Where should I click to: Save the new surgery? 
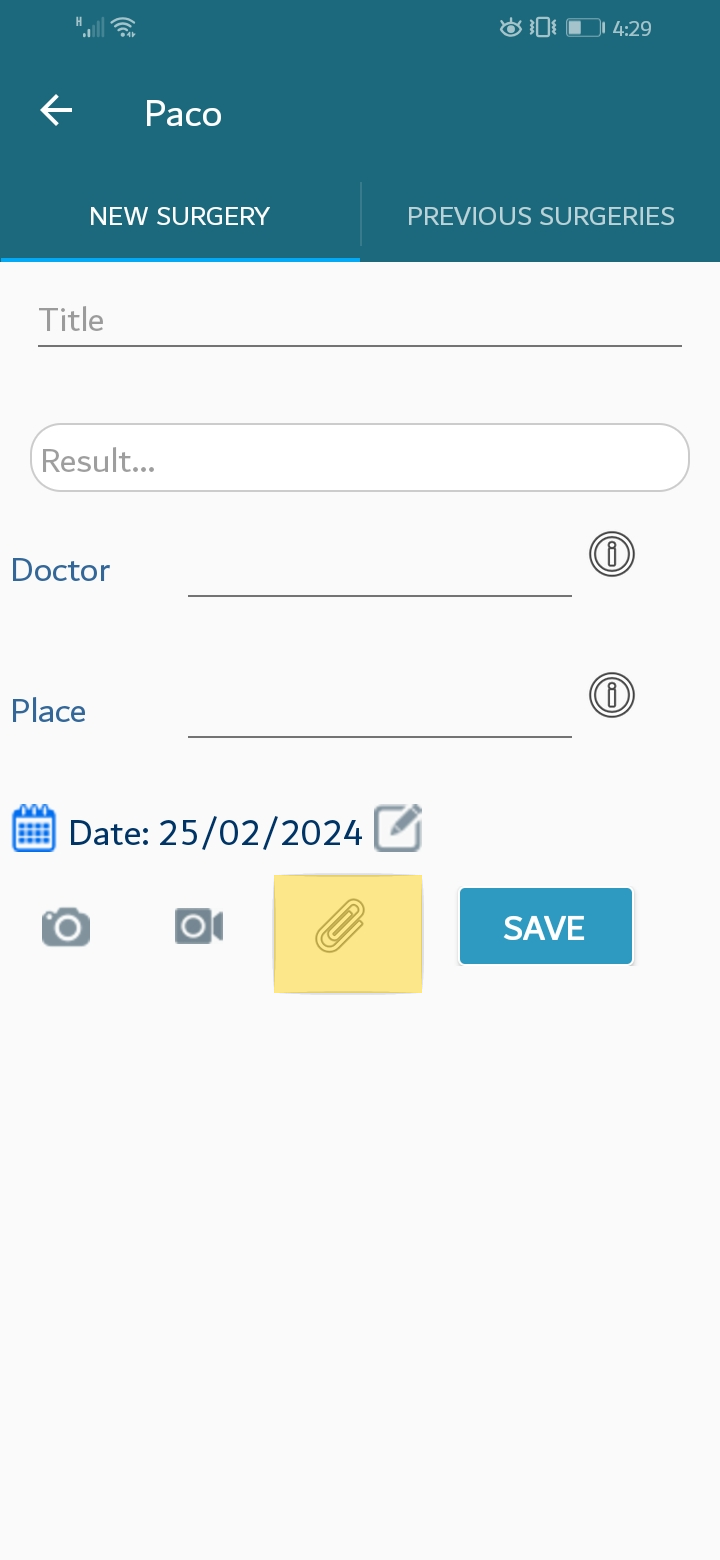(546, 927)
